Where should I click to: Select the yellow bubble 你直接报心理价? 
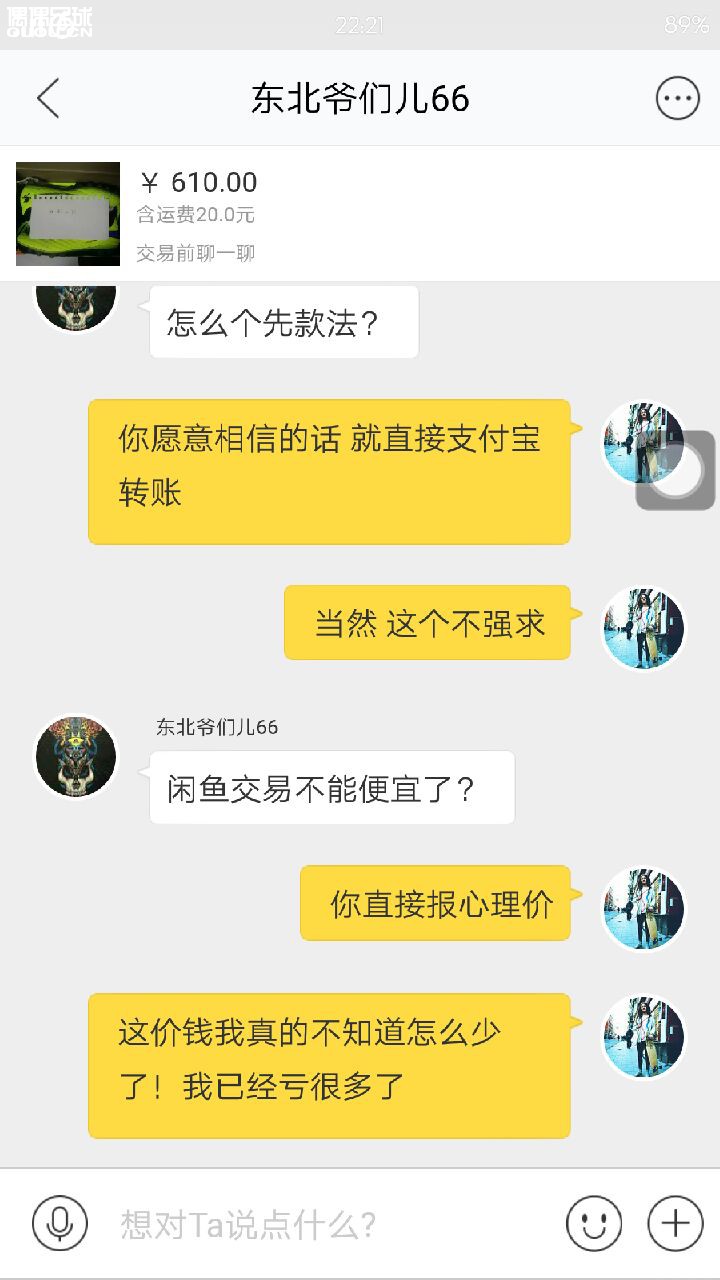[x=435, y=901]
